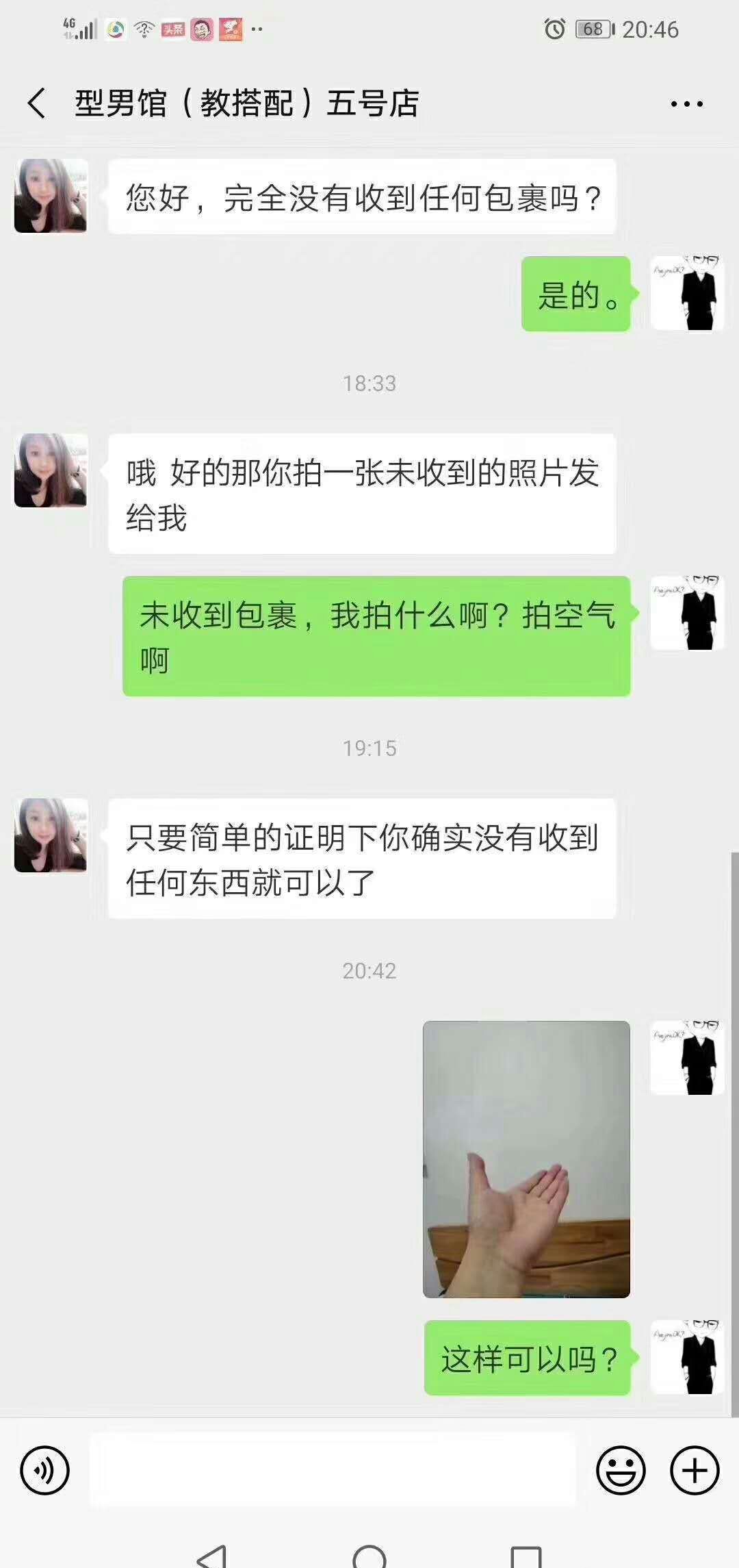Tap the battery indicator showing 68
This screenshot has width=739, height=1568.
pos(594,29)
